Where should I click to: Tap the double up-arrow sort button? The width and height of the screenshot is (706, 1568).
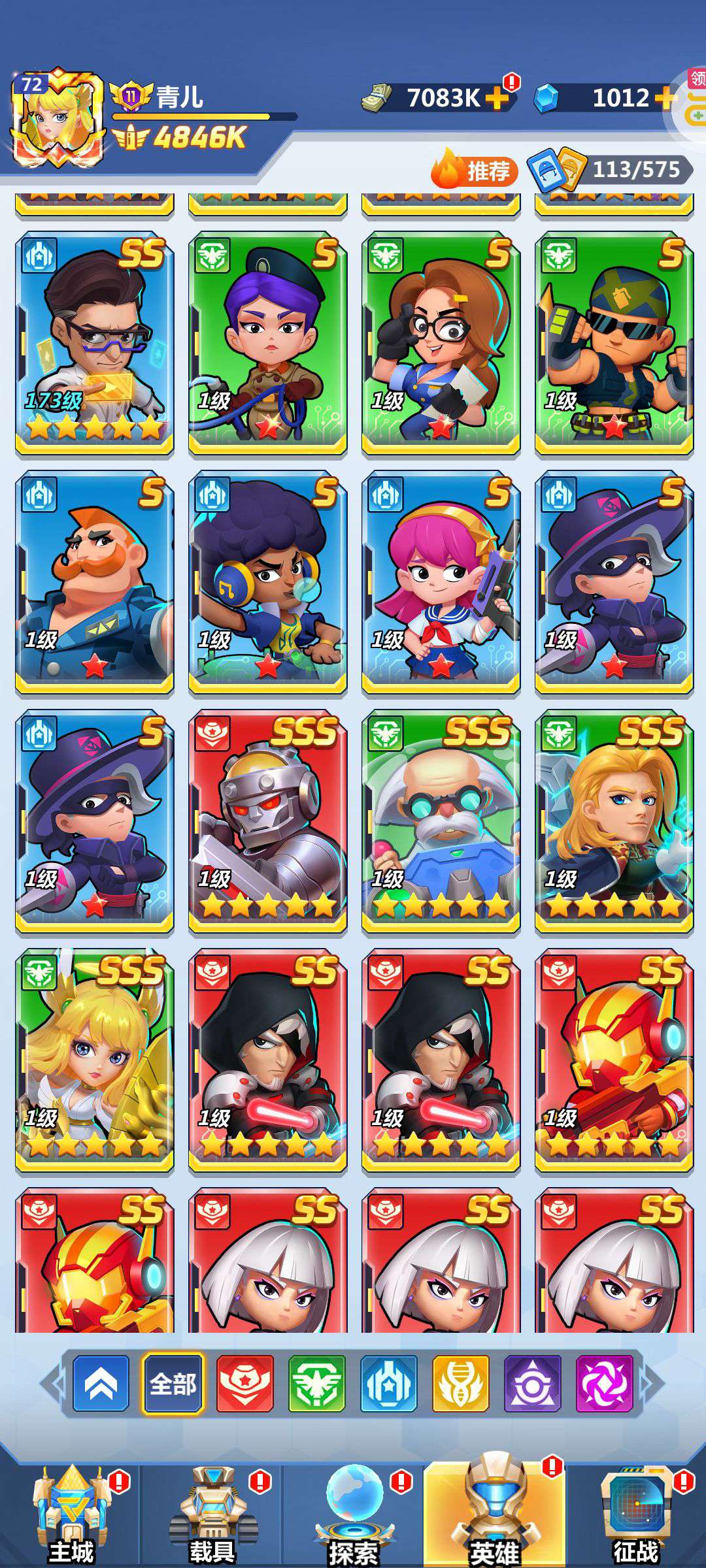click(x=101, y=1383)
